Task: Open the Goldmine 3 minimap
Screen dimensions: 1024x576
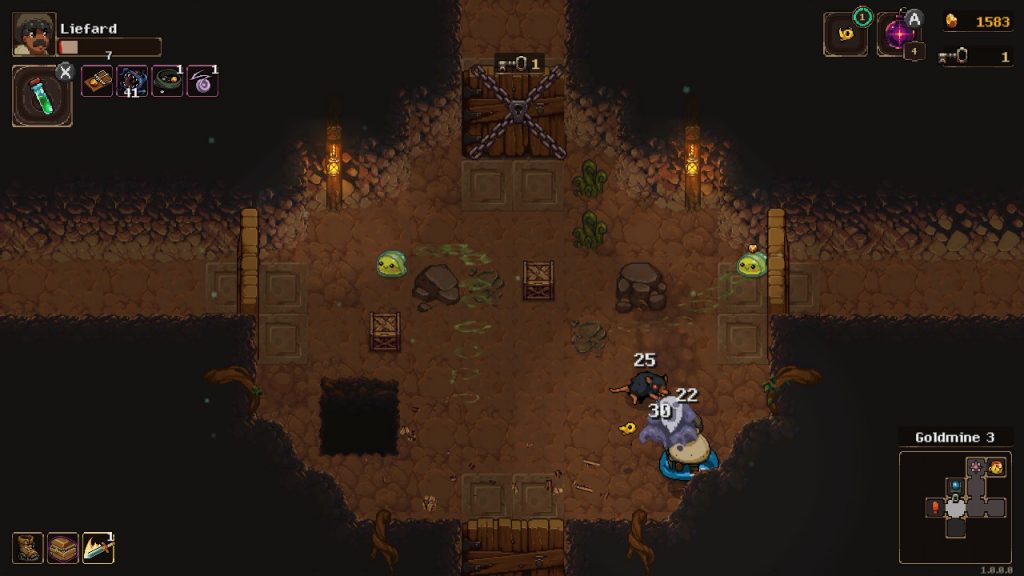Action: point(955,506)
